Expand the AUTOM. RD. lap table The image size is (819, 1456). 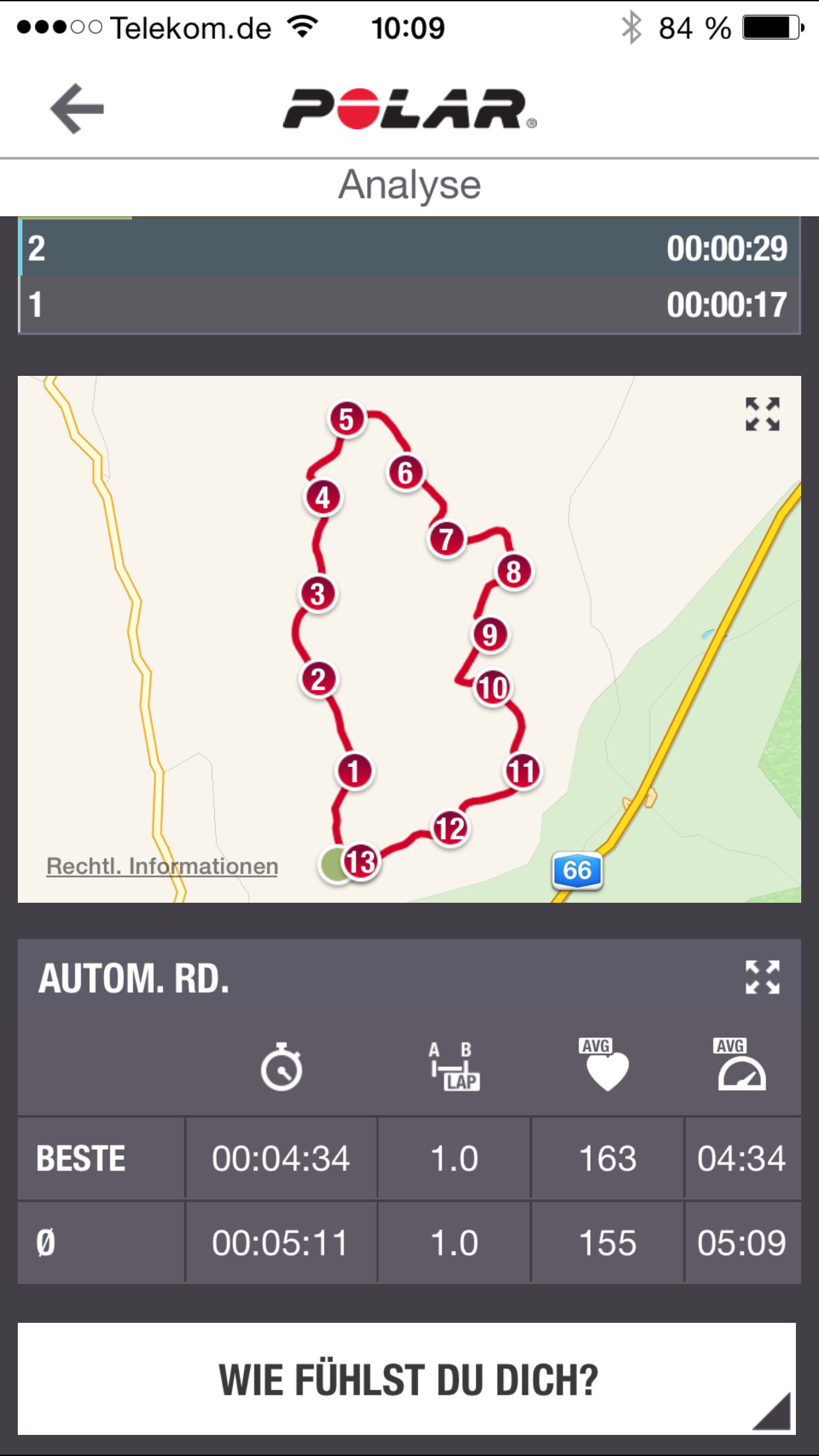pyautogui.click(x=762, y=977)
